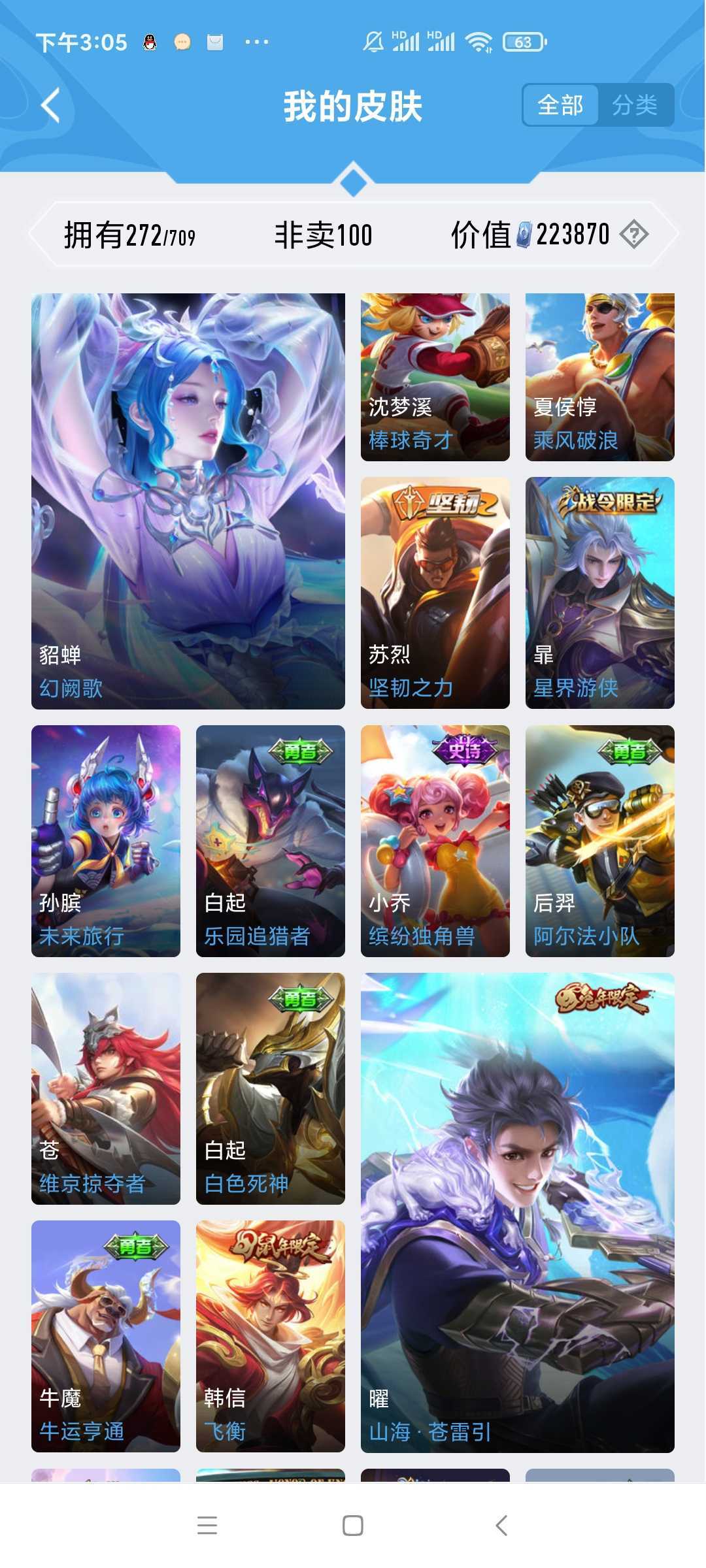Tap the system home button
The image size is (706, 1568).
click(353, 1526)
